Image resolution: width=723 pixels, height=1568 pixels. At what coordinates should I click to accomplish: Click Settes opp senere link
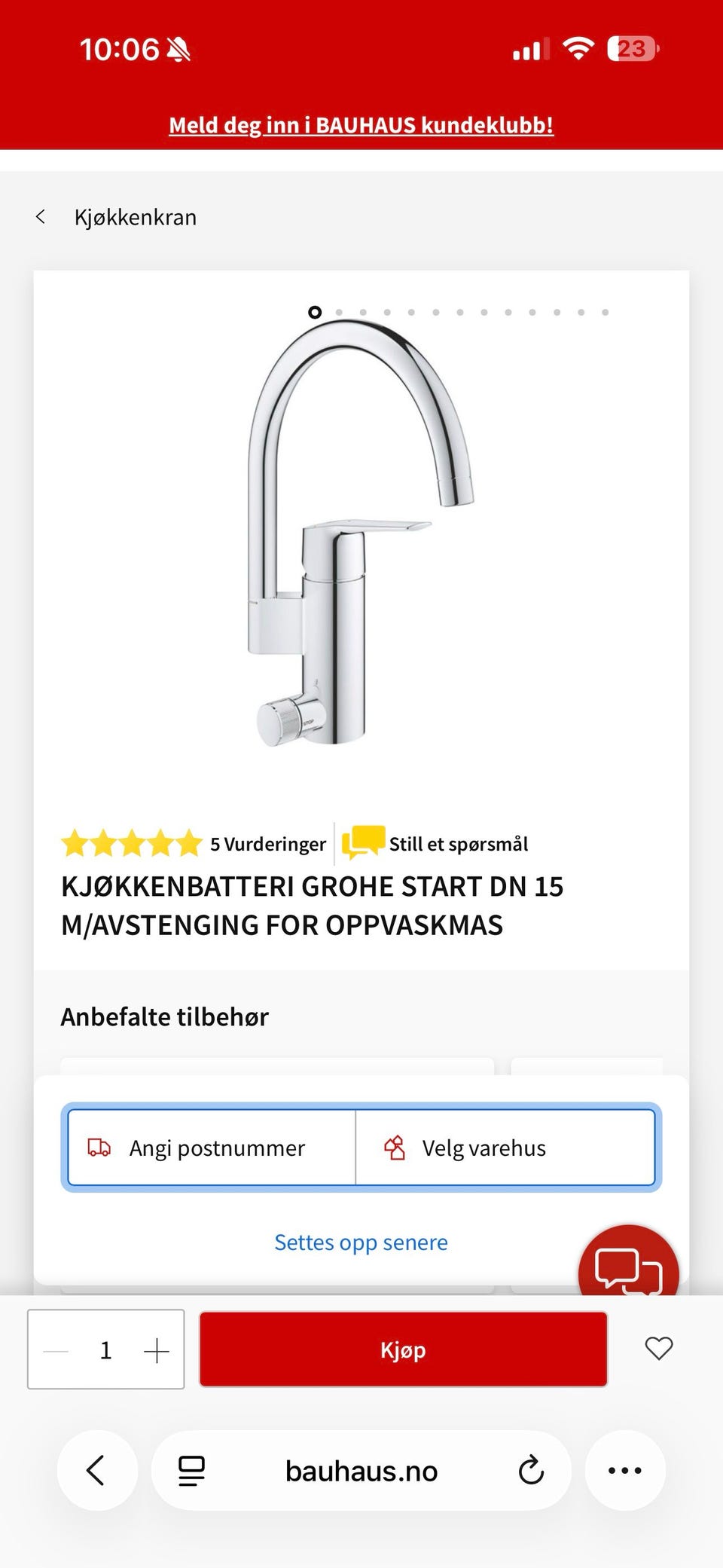(x=361, y=1242)
